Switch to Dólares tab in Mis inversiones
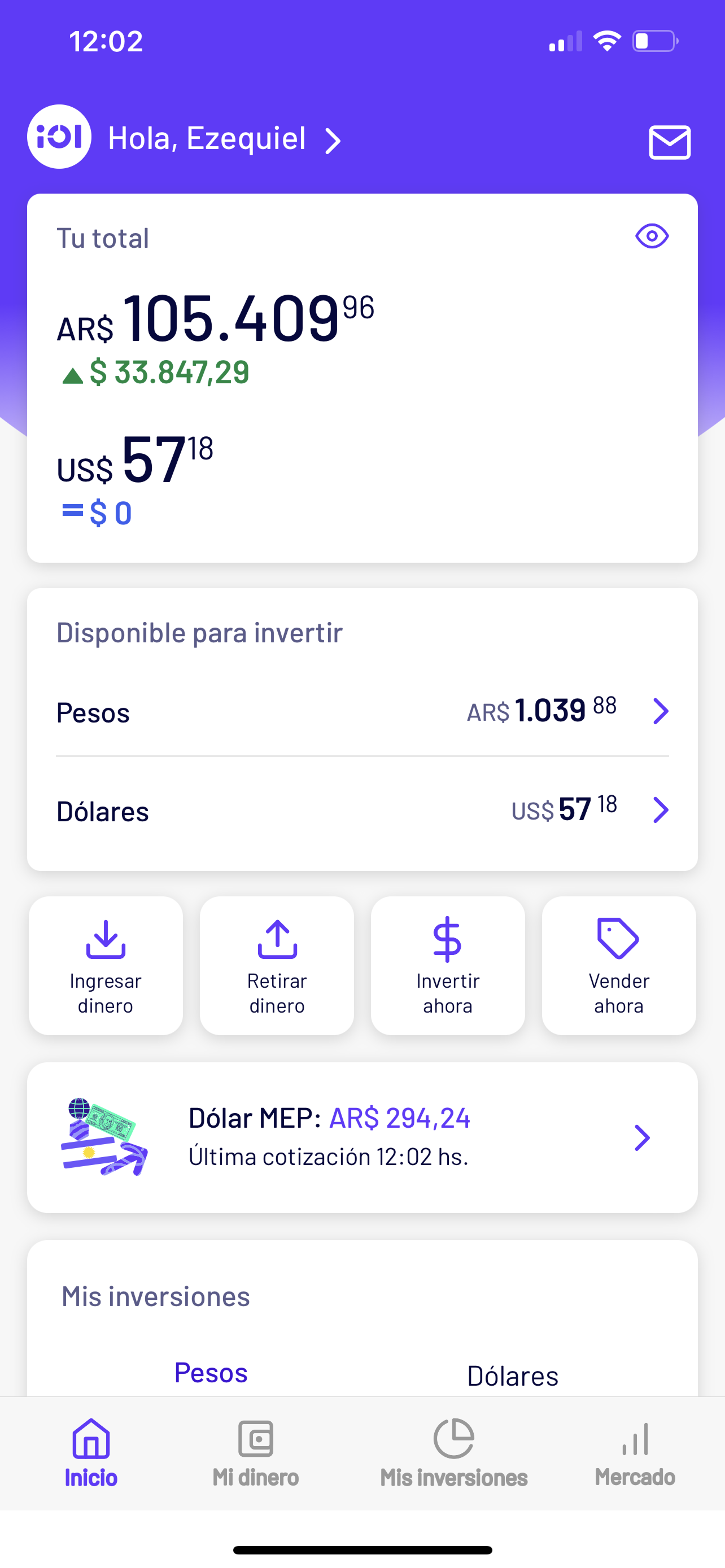 pos(513,1376)
